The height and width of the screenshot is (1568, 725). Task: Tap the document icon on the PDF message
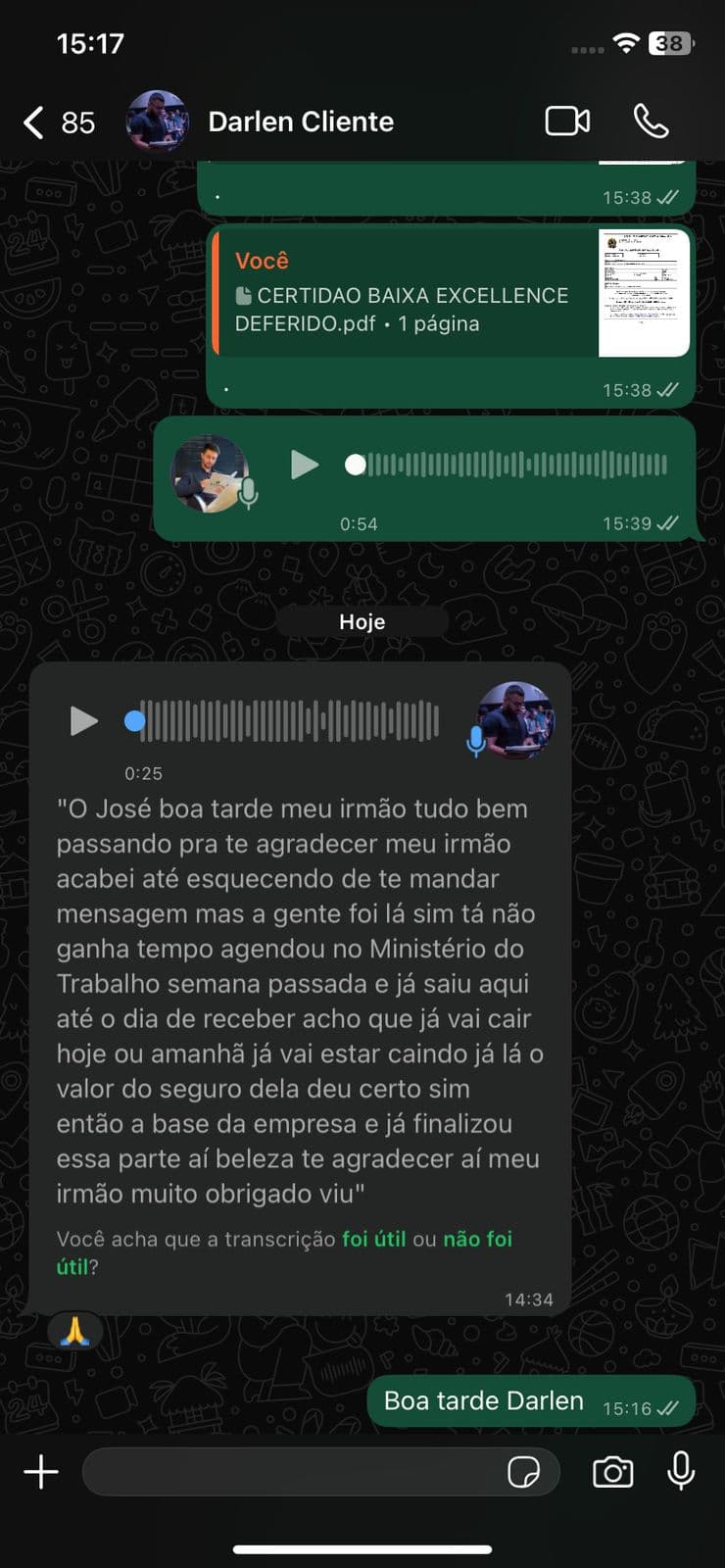click(x=244, y=295)
